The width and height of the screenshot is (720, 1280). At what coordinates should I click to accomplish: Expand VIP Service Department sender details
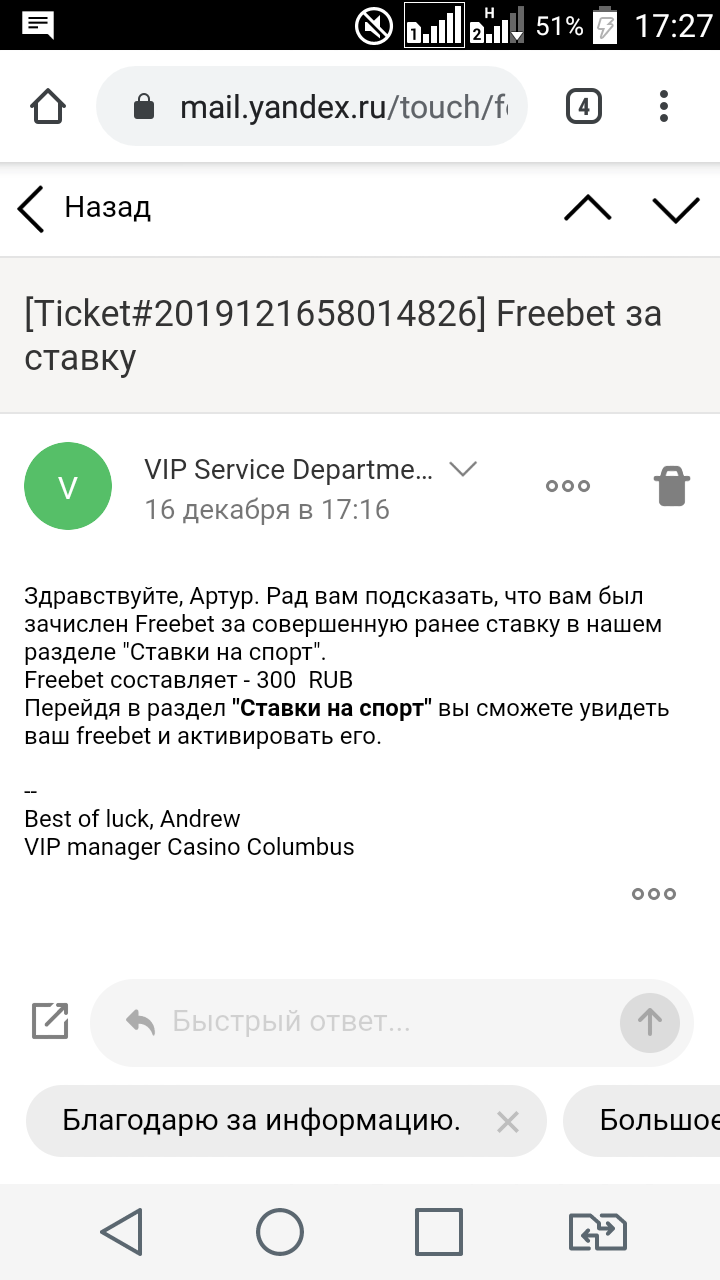(x=462, y=469)
